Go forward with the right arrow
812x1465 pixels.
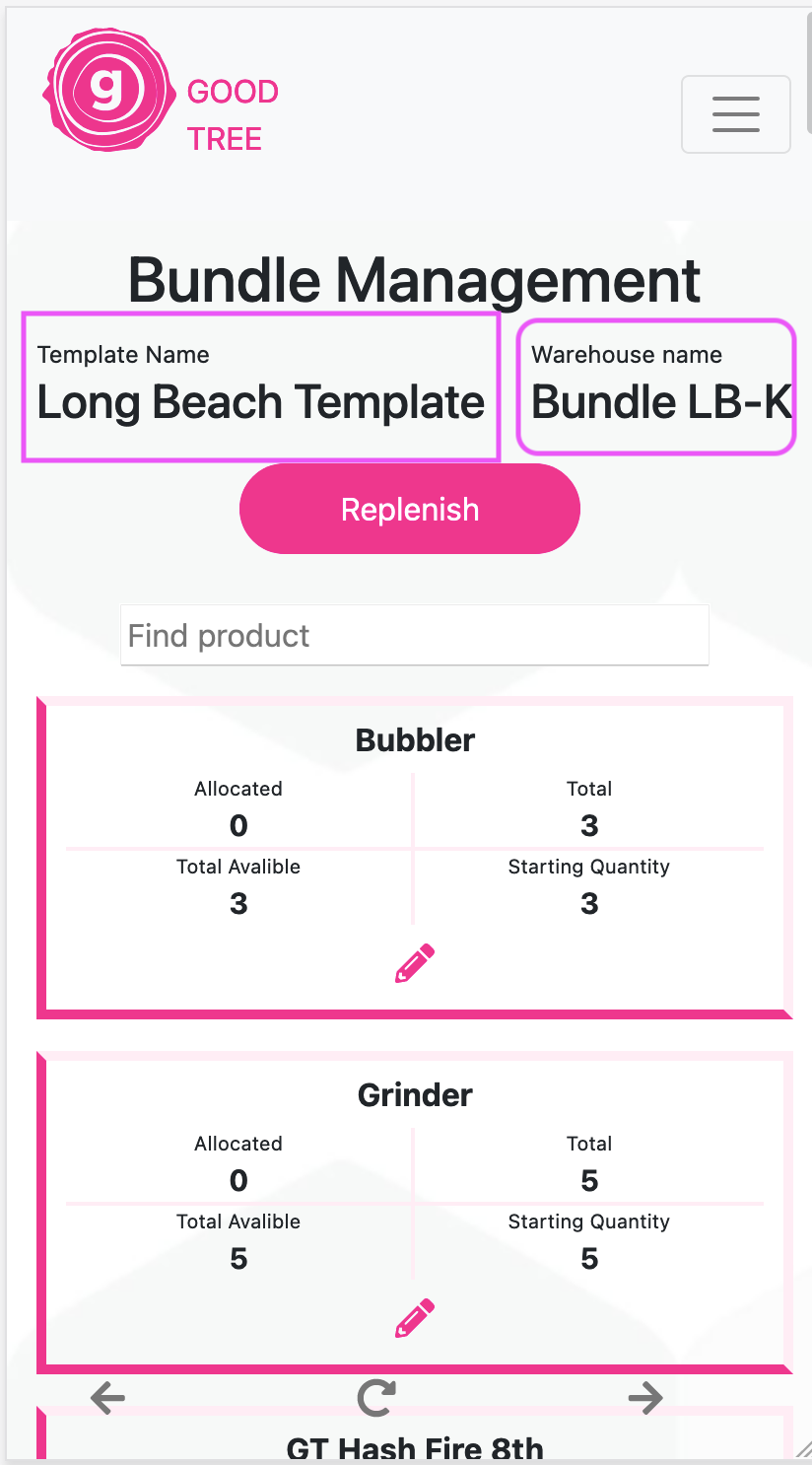645,1397
